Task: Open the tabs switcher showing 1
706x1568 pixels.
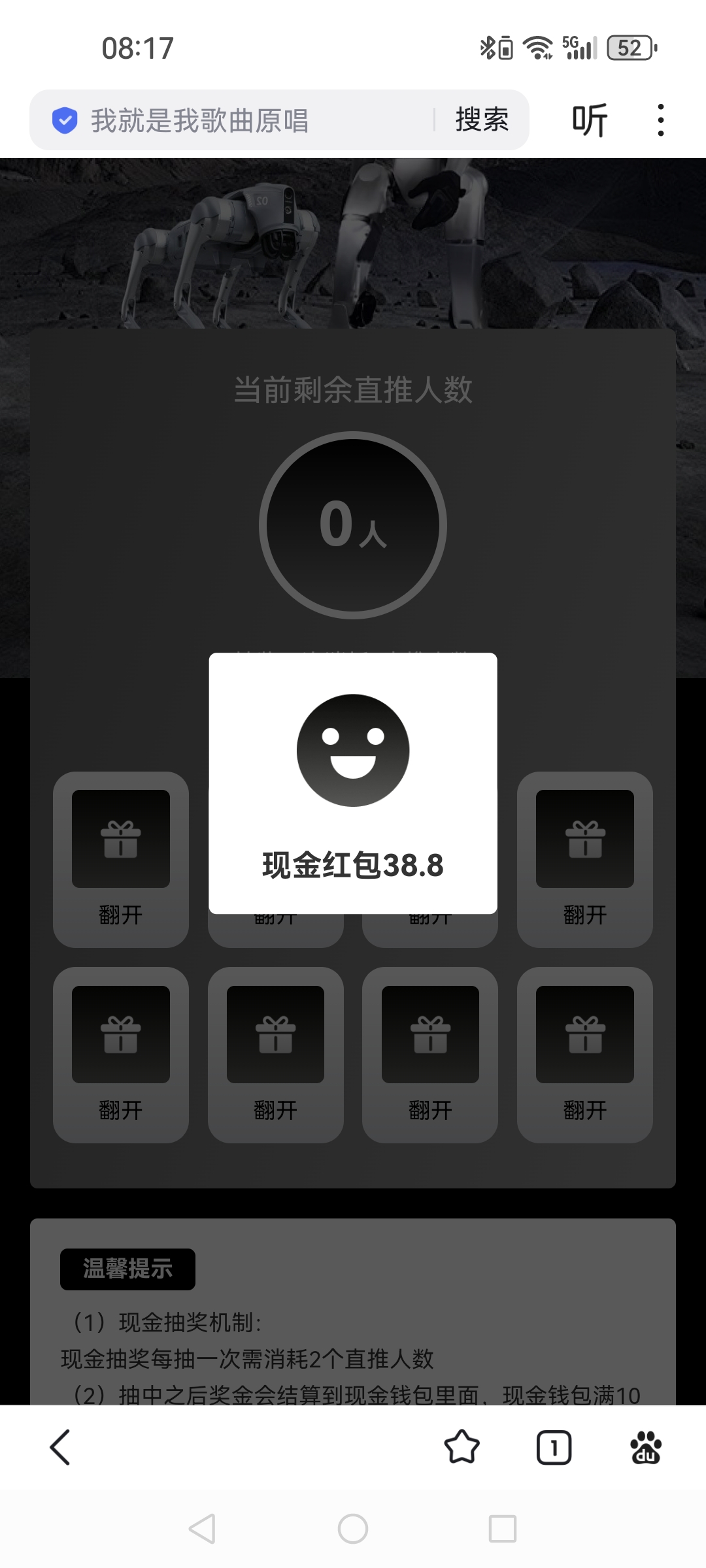Action: click(554, 1447)
